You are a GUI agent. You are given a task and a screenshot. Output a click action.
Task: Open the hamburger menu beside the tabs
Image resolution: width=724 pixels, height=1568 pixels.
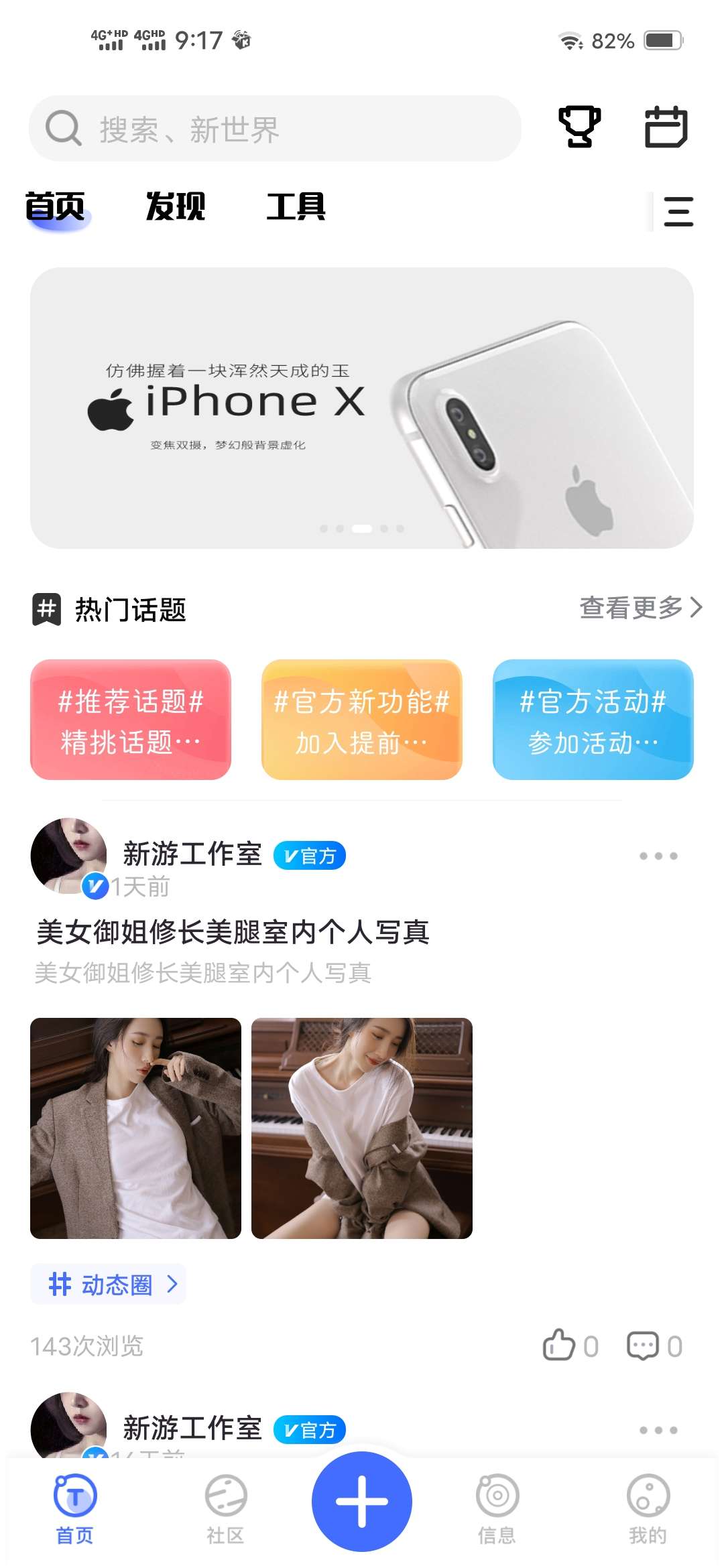pyautogui.click(x=678, y=212)
